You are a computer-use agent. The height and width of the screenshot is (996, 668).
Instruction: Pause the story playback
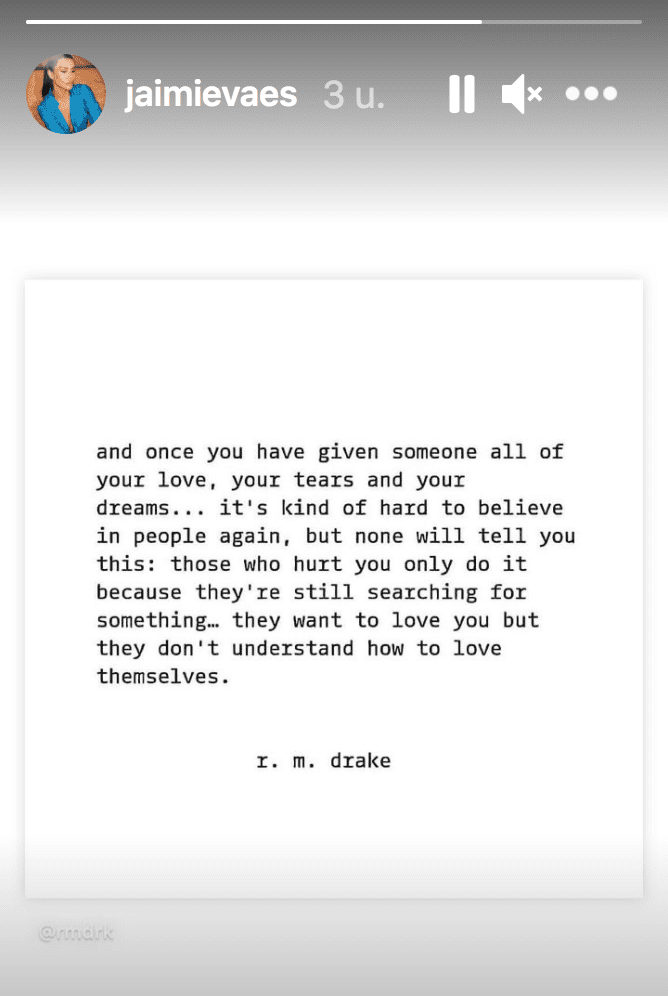pyautogui.click(x=461, y=95)
